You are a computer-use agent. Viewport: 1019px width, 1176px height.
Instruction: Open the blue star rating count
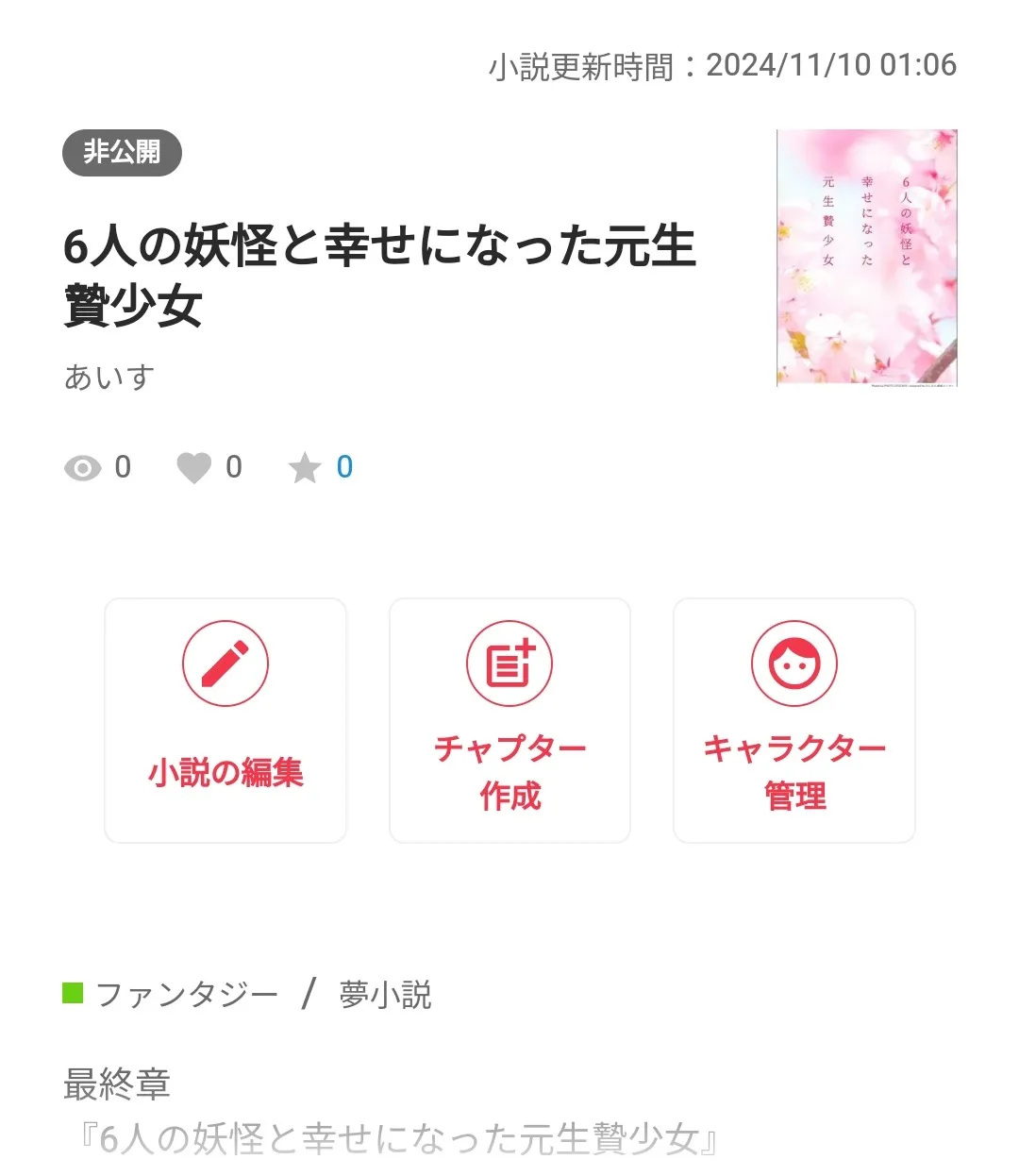tap(344, 467)
